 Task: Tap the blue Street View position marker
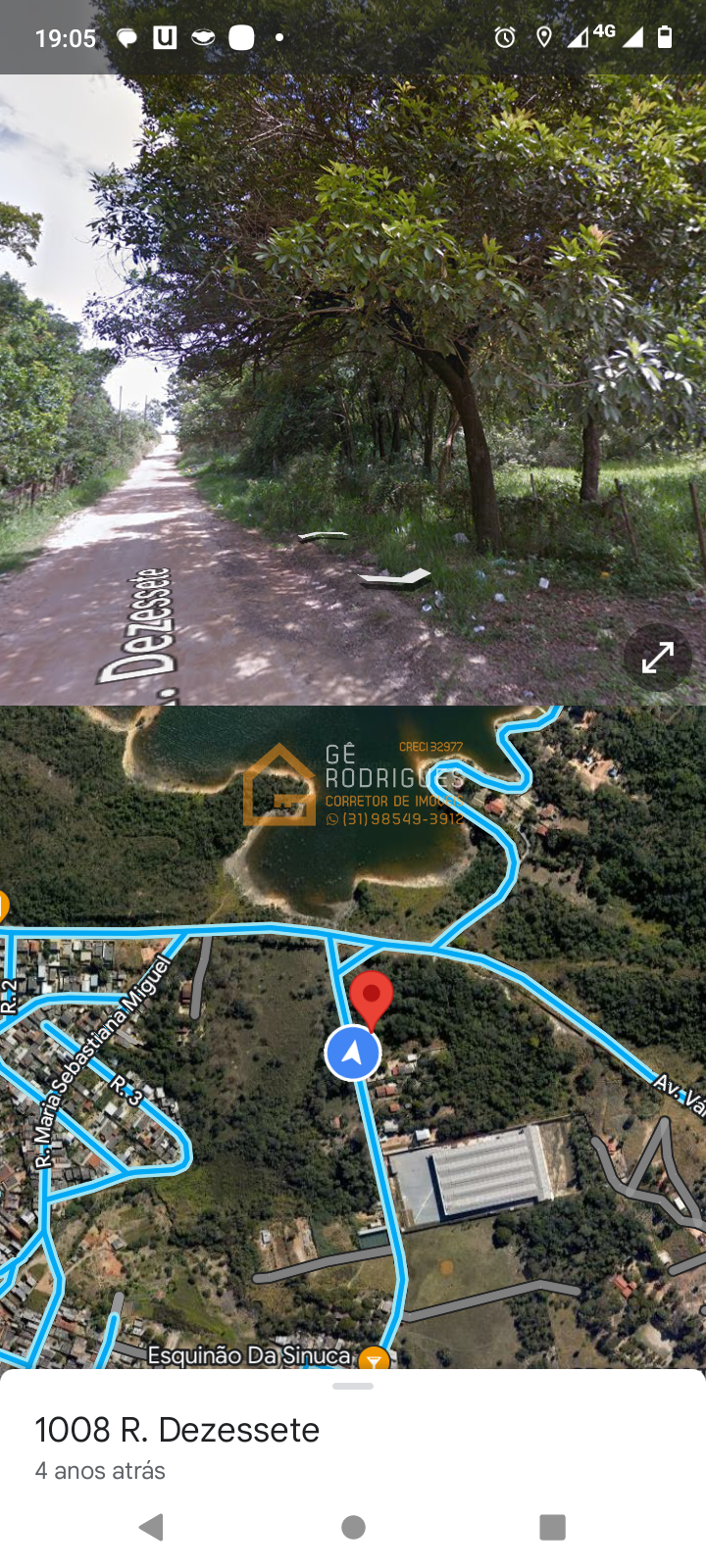pos(353,1053)
